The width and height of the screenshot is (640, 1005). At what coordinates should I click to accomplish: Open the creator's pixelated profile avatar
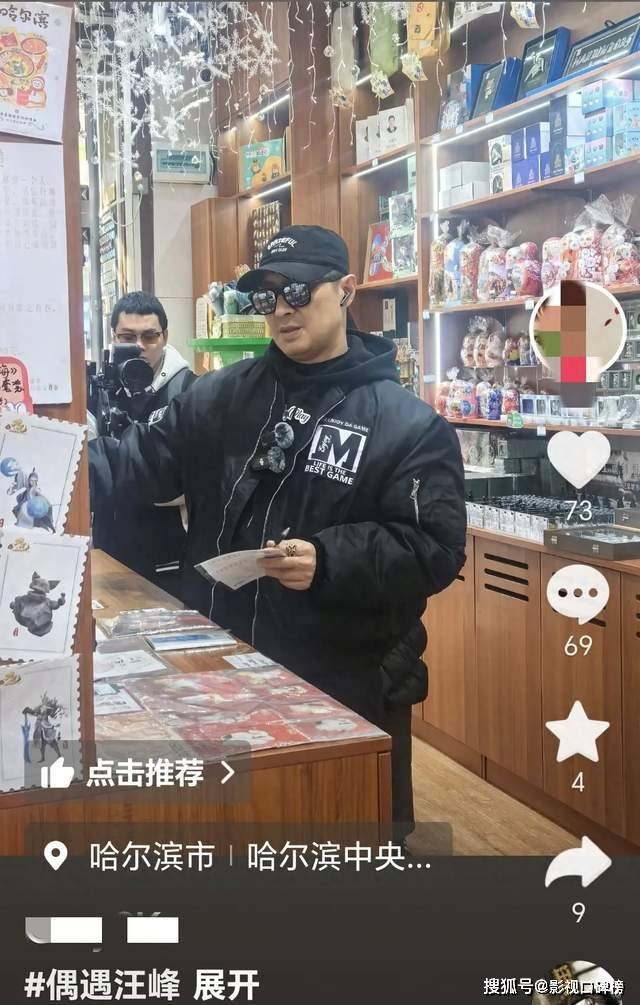[578, 332]
